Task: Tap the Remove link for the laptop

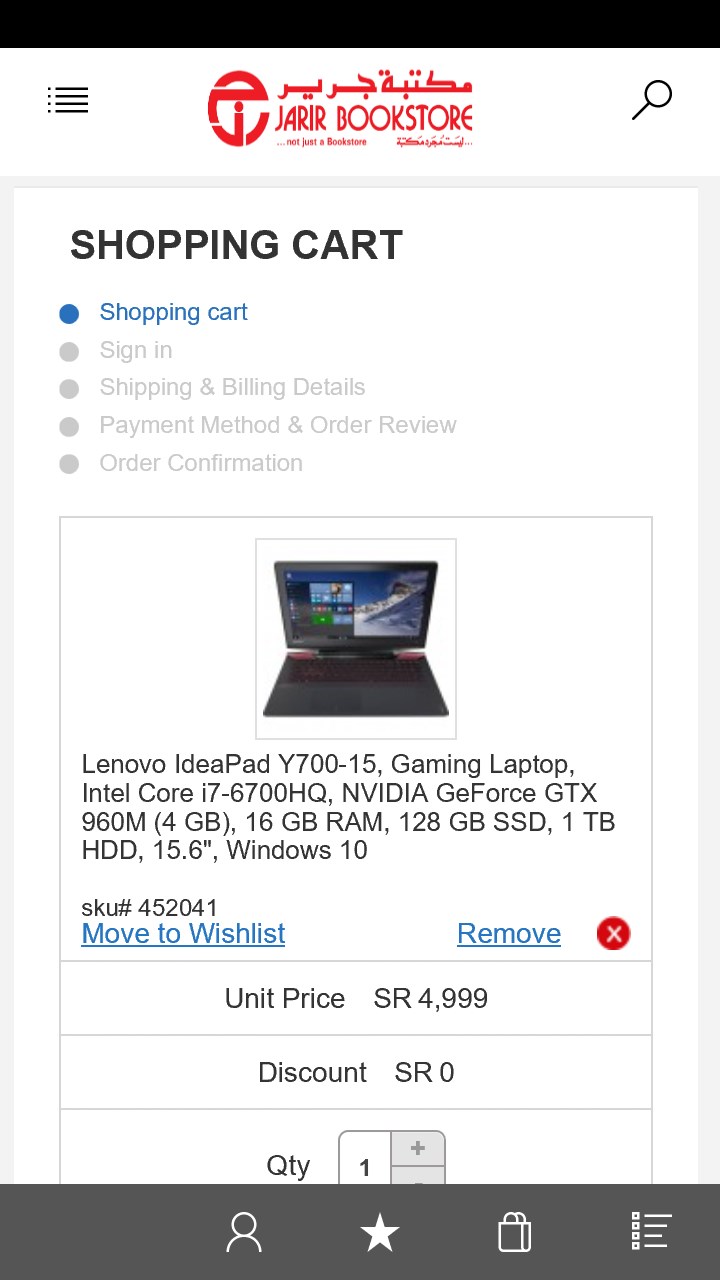Action: pos(509,934)
